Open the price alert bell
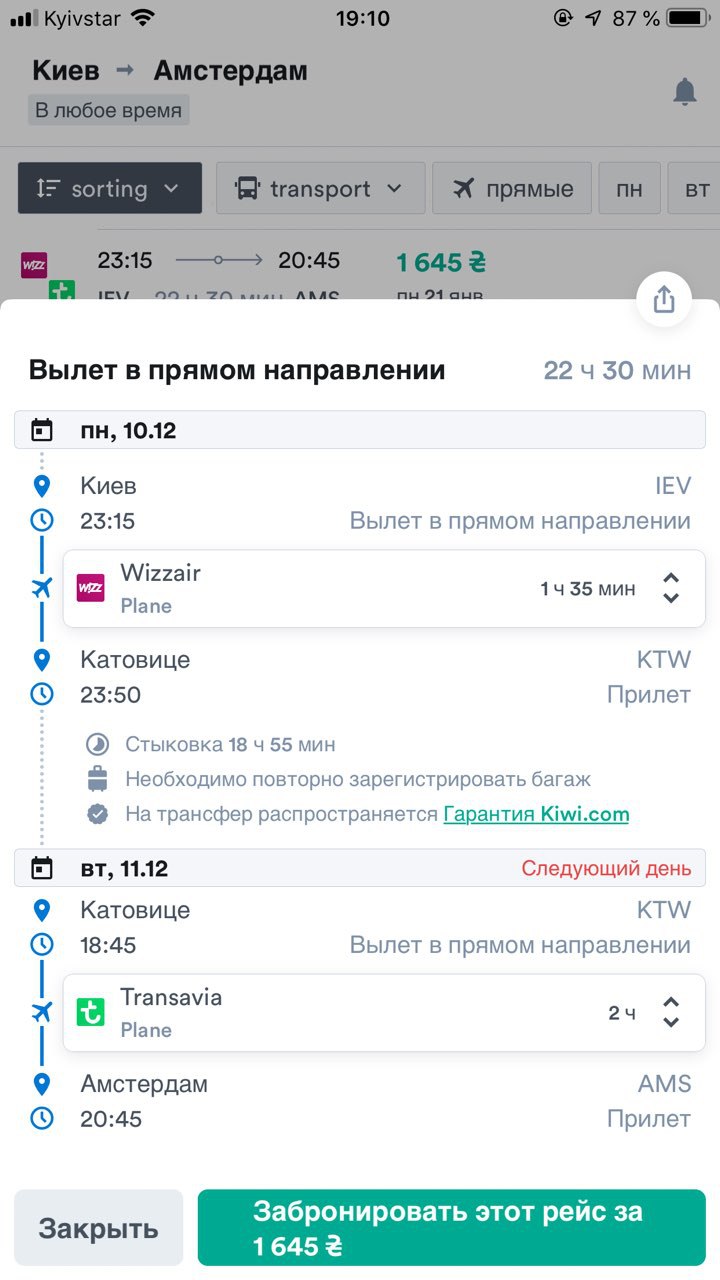720x1280 pixels. click(684, 92)
